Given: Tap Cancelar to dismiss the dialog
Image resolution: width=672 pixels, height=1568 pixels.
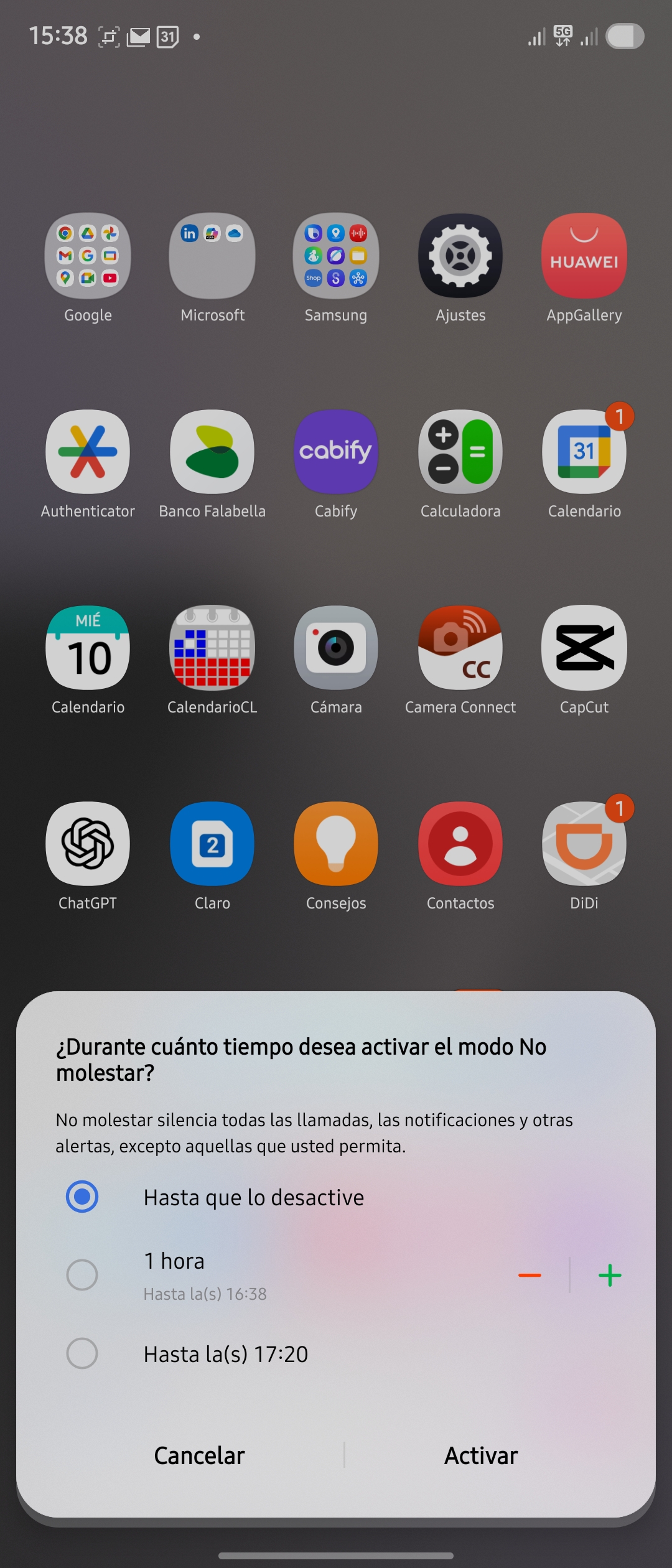Looking at the screenshot, I should coord(199,1456).
